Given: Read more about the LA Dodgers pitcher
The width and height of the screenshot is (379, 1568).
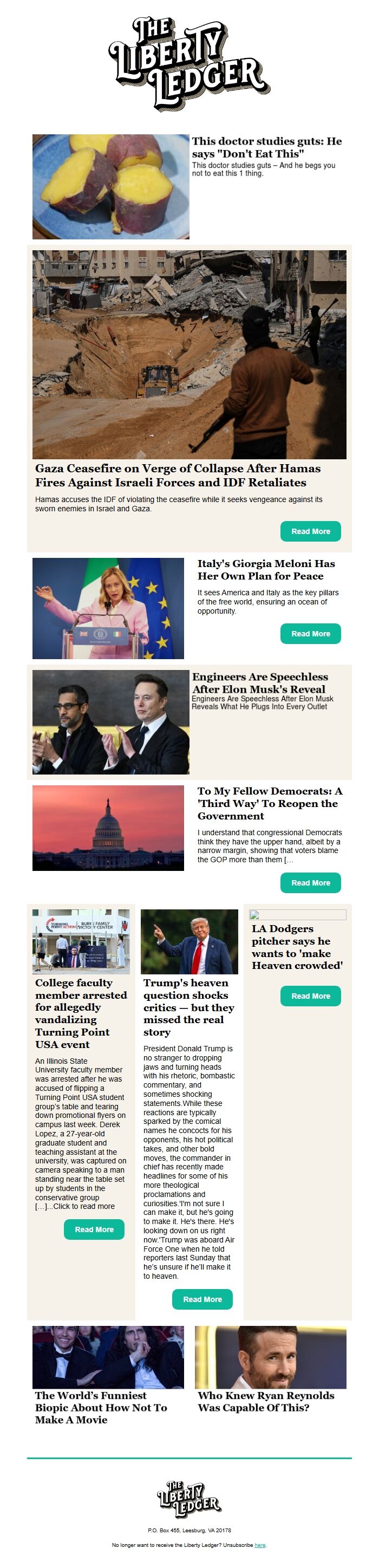Looking at the screenshot, I should pos(310,996).
